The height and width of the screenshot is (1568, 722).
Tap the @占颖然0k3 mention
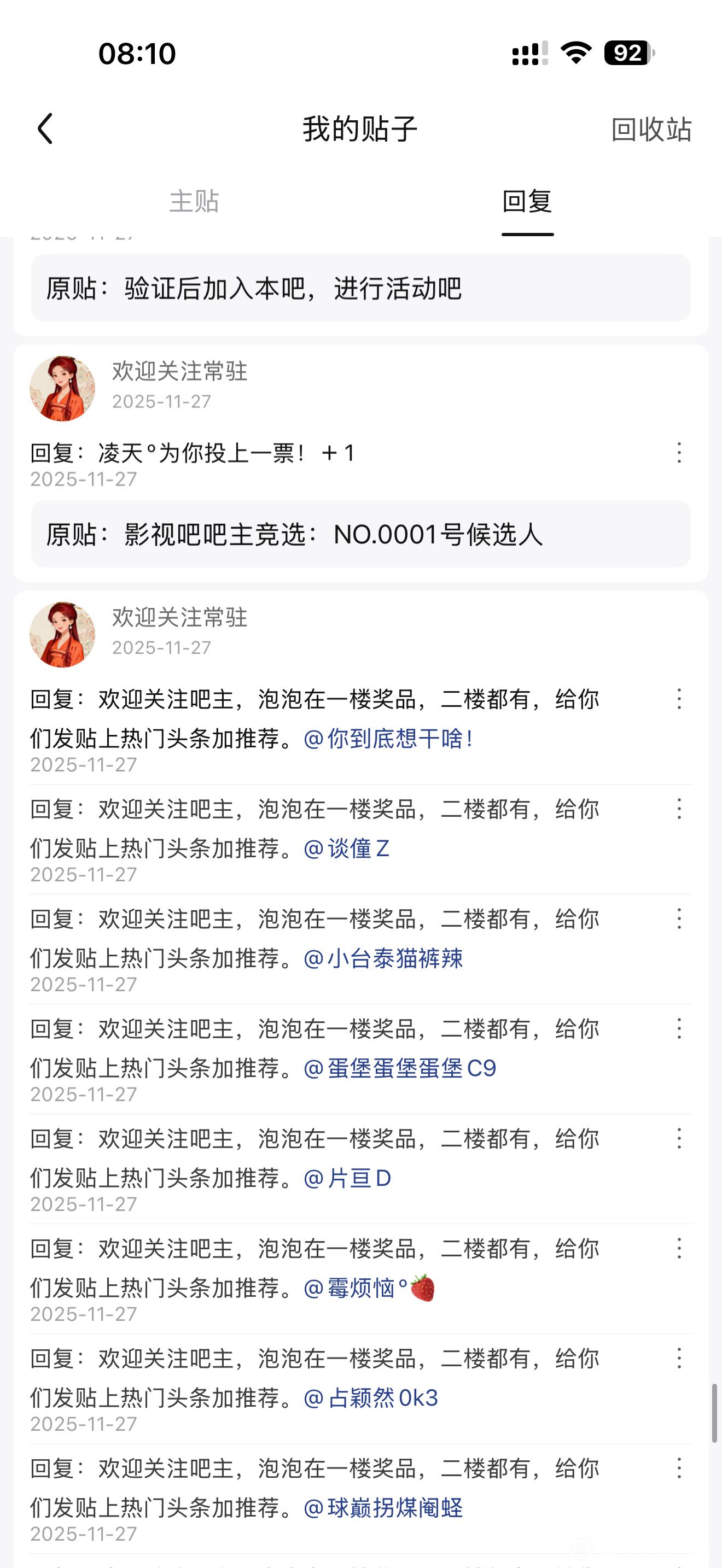(371, 1398)
